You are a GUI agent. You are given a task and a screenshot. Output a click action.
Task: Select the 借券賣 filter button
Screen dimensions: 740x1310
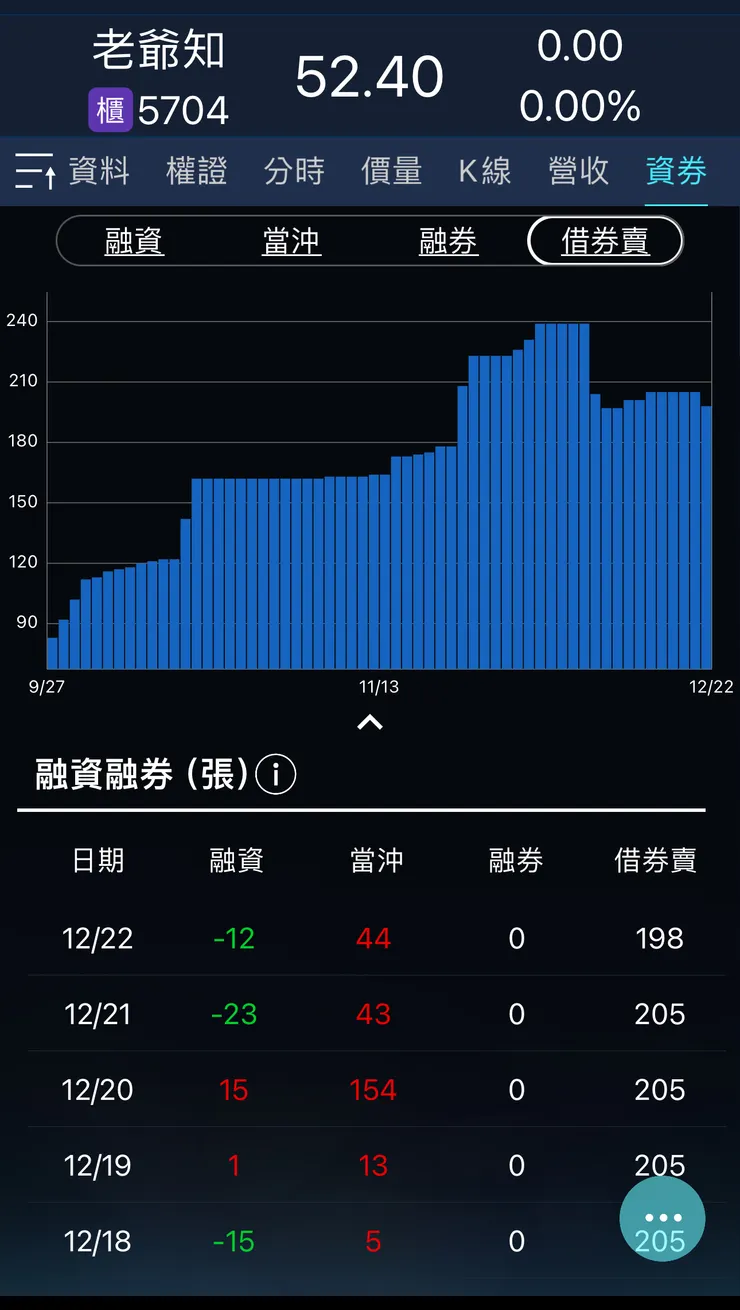604,241
